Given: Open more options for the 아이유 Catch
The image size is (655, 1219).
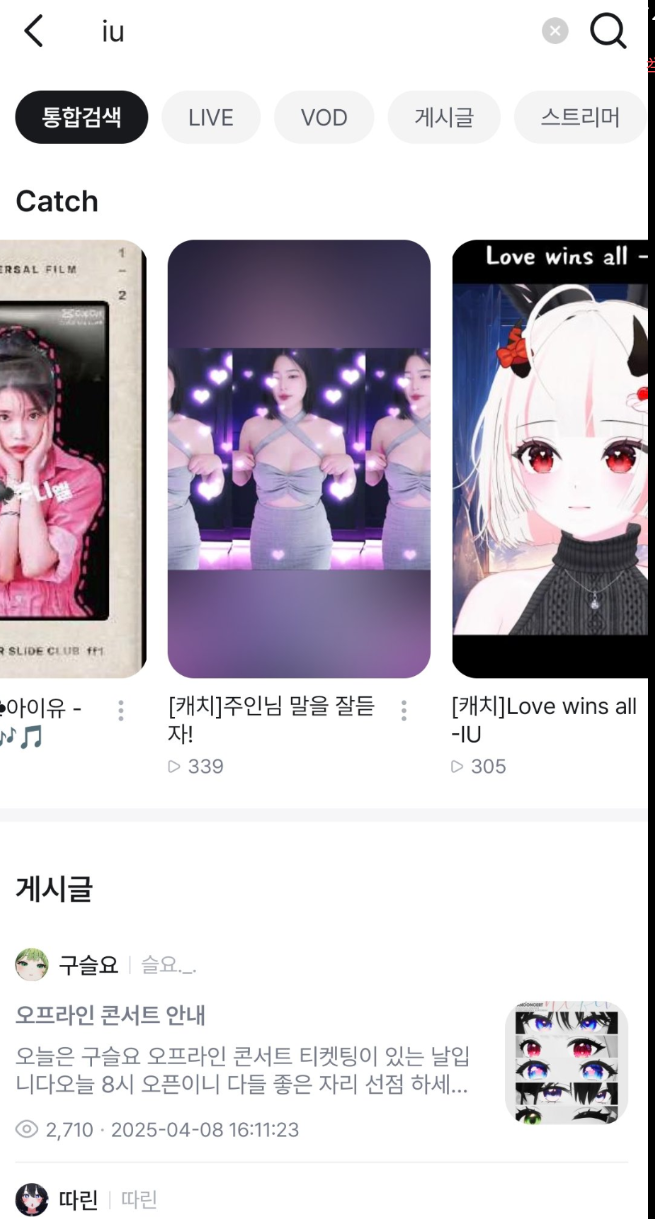Looking at the screenshot, I should (121, 711).
